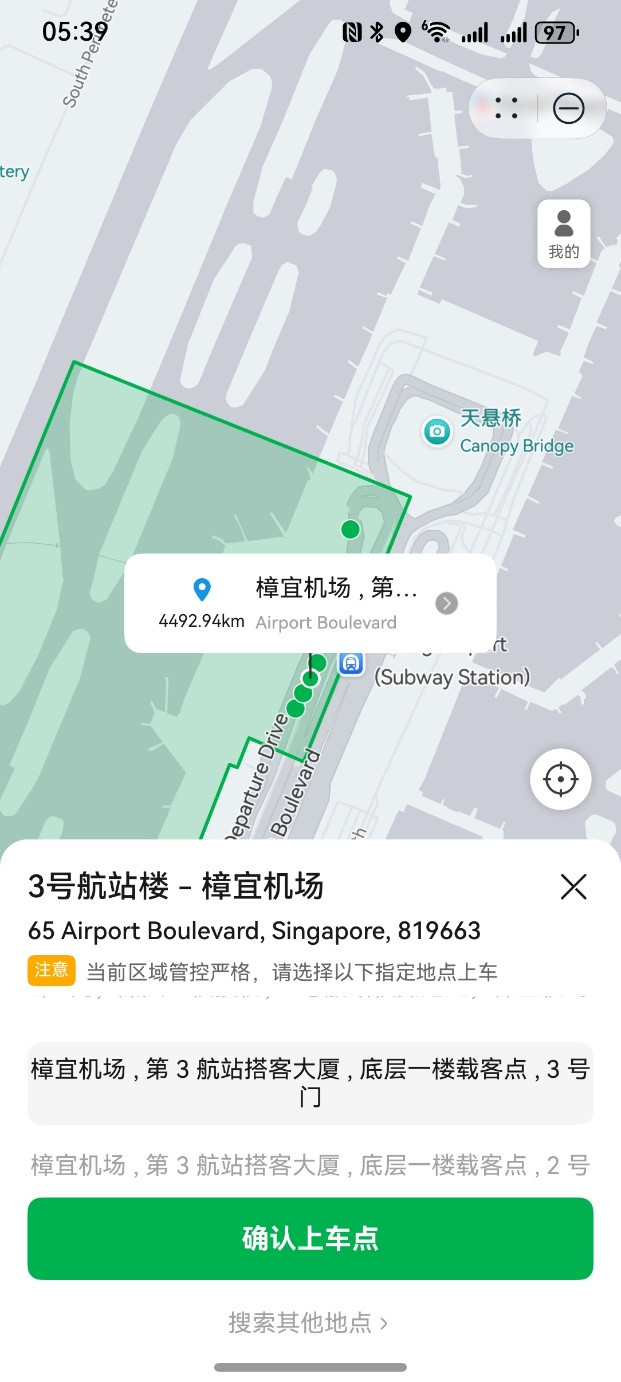The image size is (621, 1382).
Task: Choose the 2 号 pickup point option
Action: click(x=310, y=1165)
